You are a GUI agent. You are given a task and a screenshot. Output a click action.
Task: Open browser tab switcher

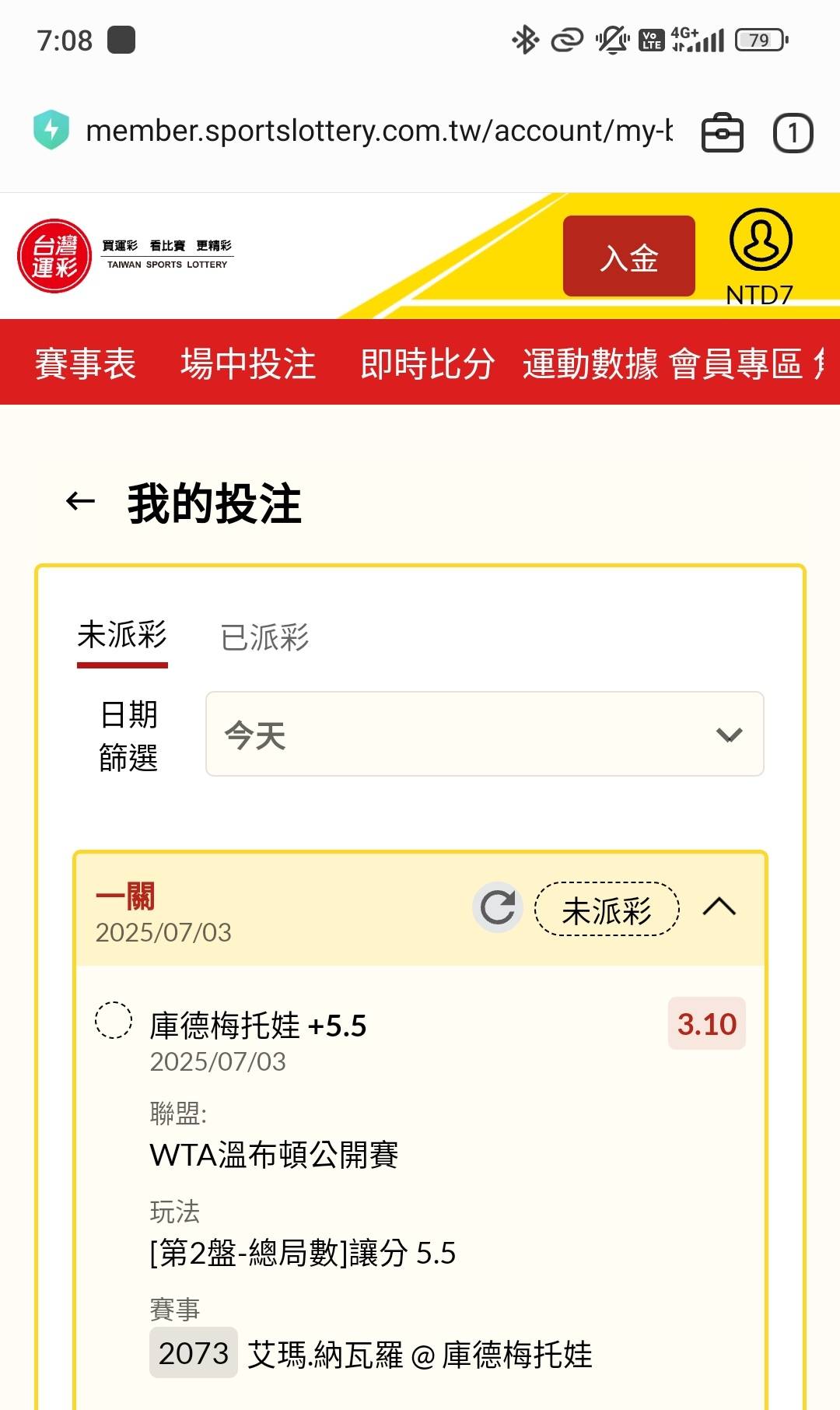pyautogui.click(x=793, y=133)
